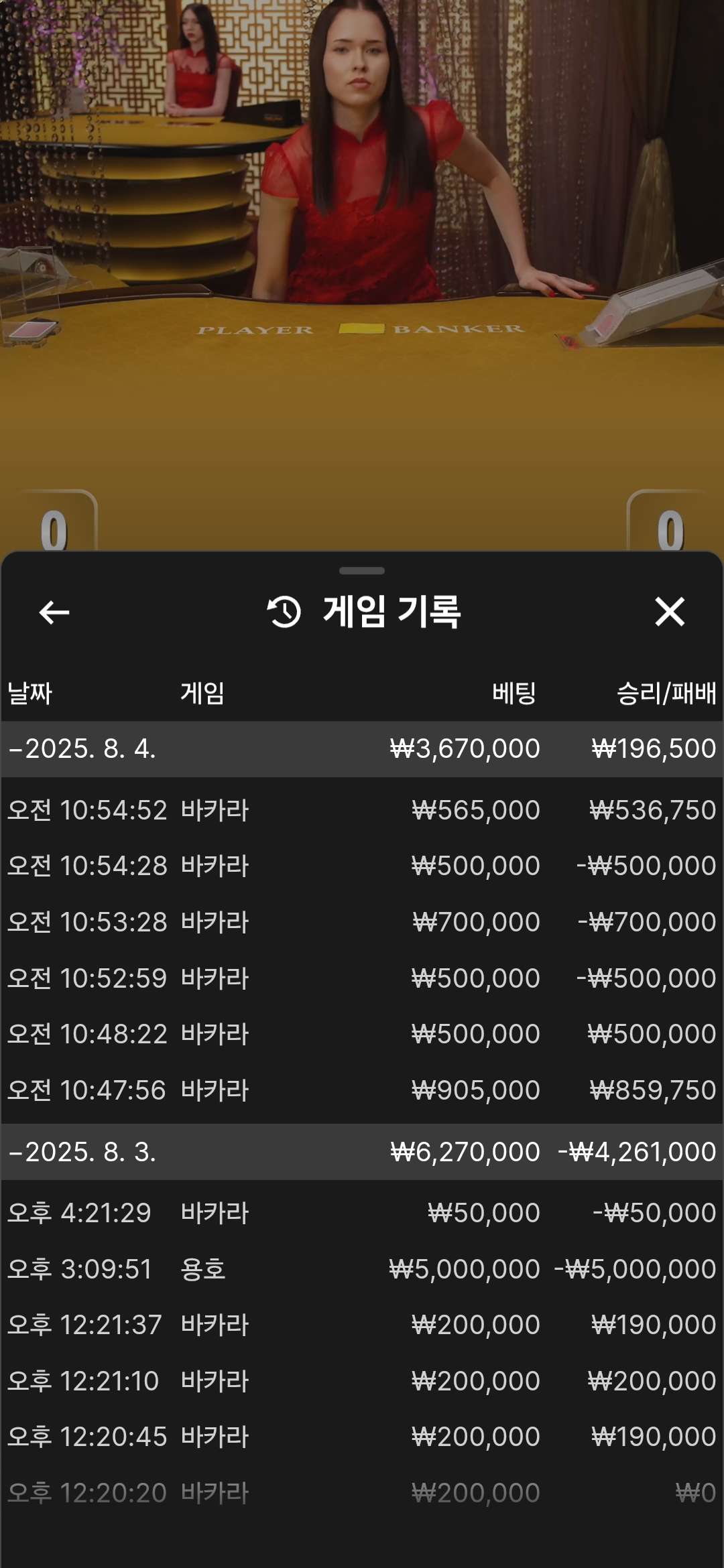Collapse the 2025. 8. 4. date group
724x1568 pixels.
coord(362,748)
